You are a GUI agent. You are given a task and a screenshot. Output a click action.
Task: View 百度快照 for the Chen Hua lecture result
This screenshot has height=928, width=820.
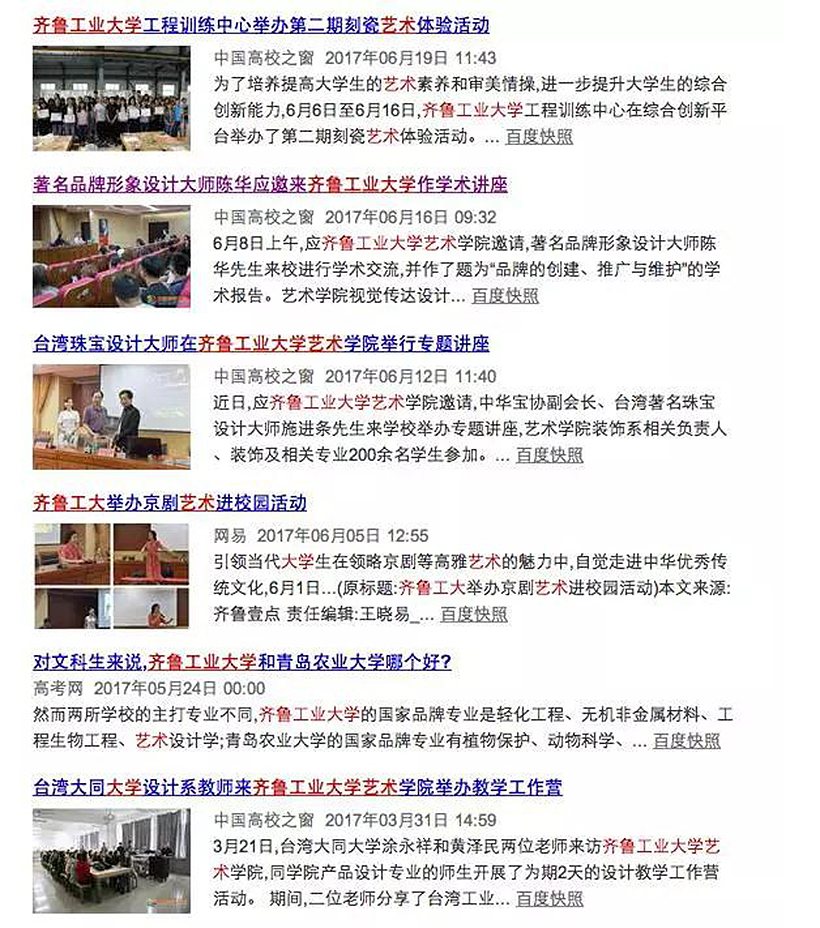(505, 296)
